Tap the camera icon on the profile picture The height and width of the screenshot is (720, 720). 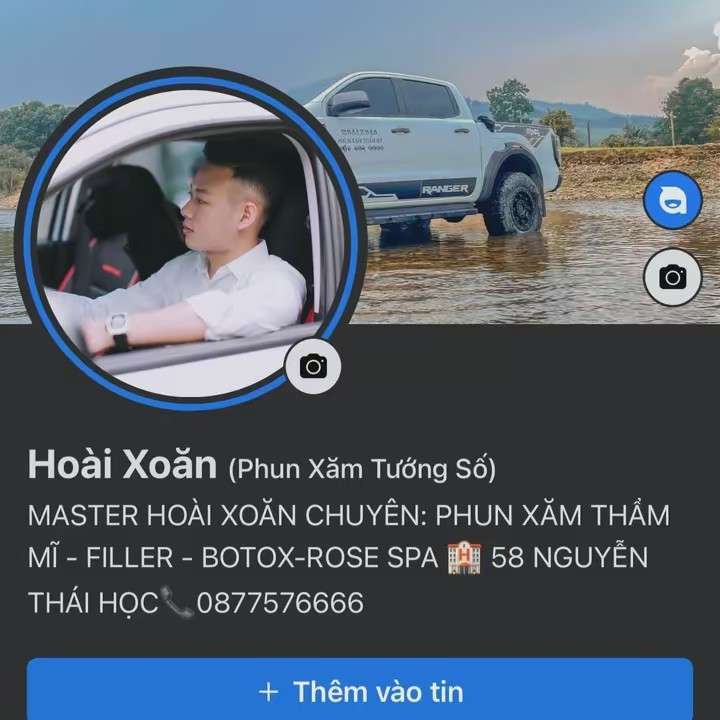pyautogui.click(x=313, y=367)
